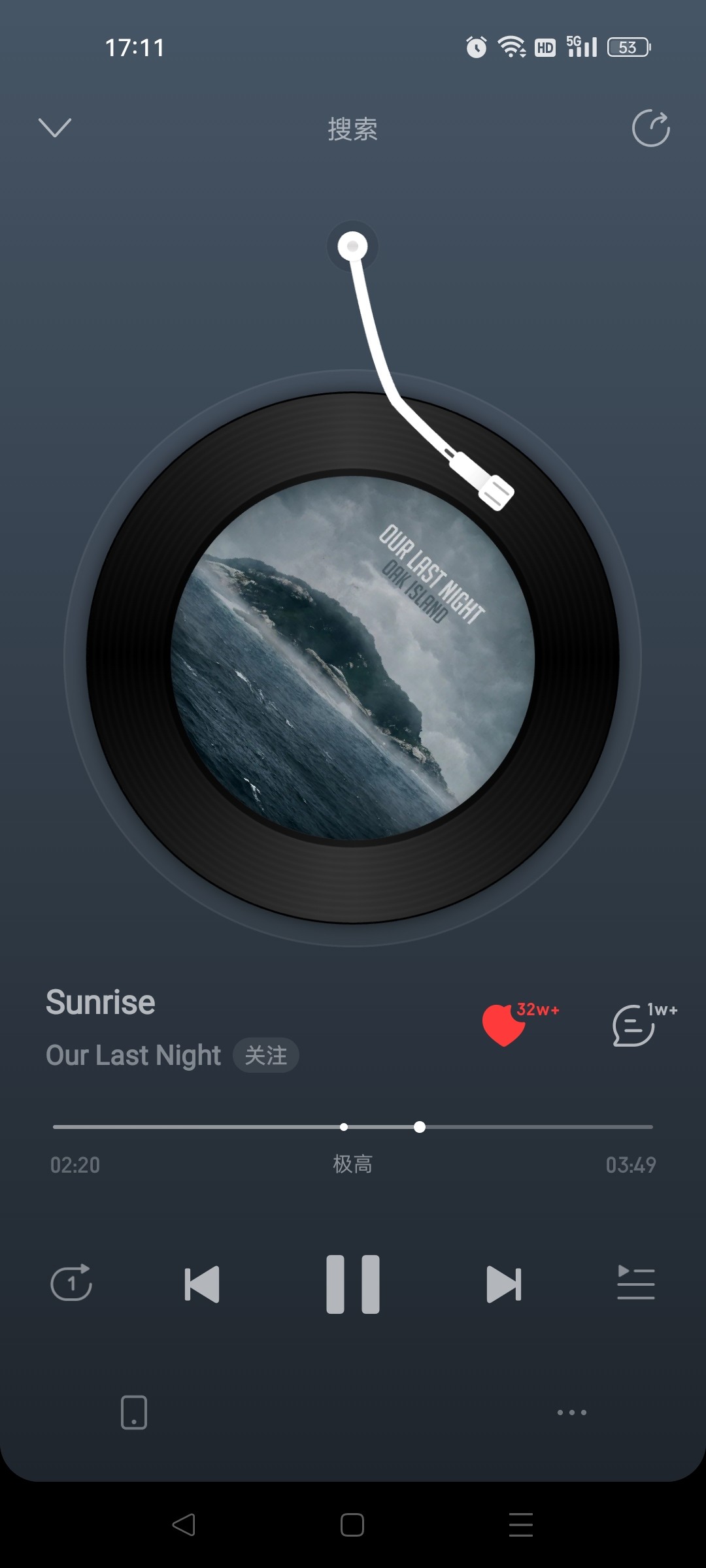Collapse the player with the down chevron
The width and height of the screenshot is (706, 1568).
(x=55, y=128)
